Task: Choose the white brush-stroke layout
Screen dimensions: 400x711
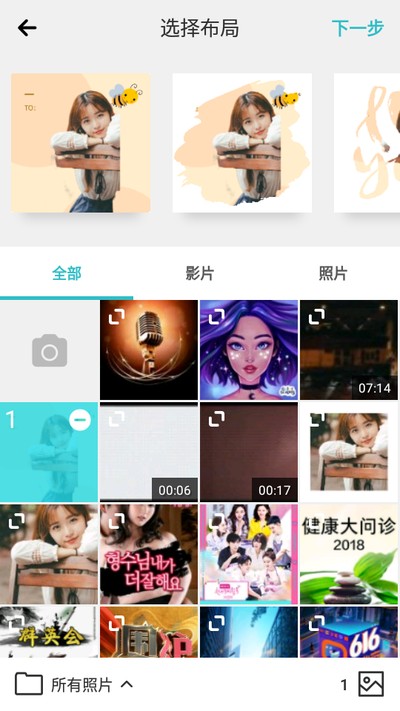Action: click(242, 143)
